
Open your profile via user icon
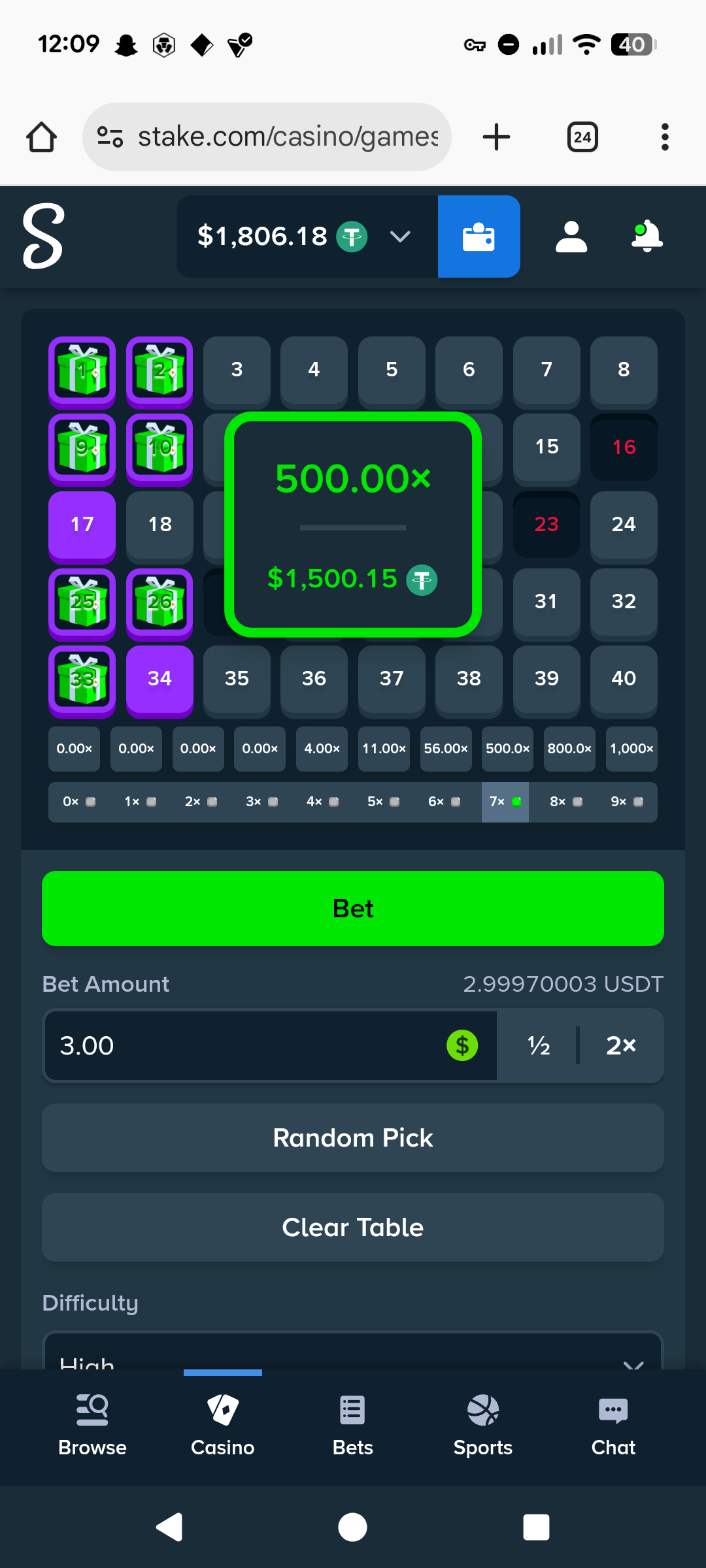570,237
